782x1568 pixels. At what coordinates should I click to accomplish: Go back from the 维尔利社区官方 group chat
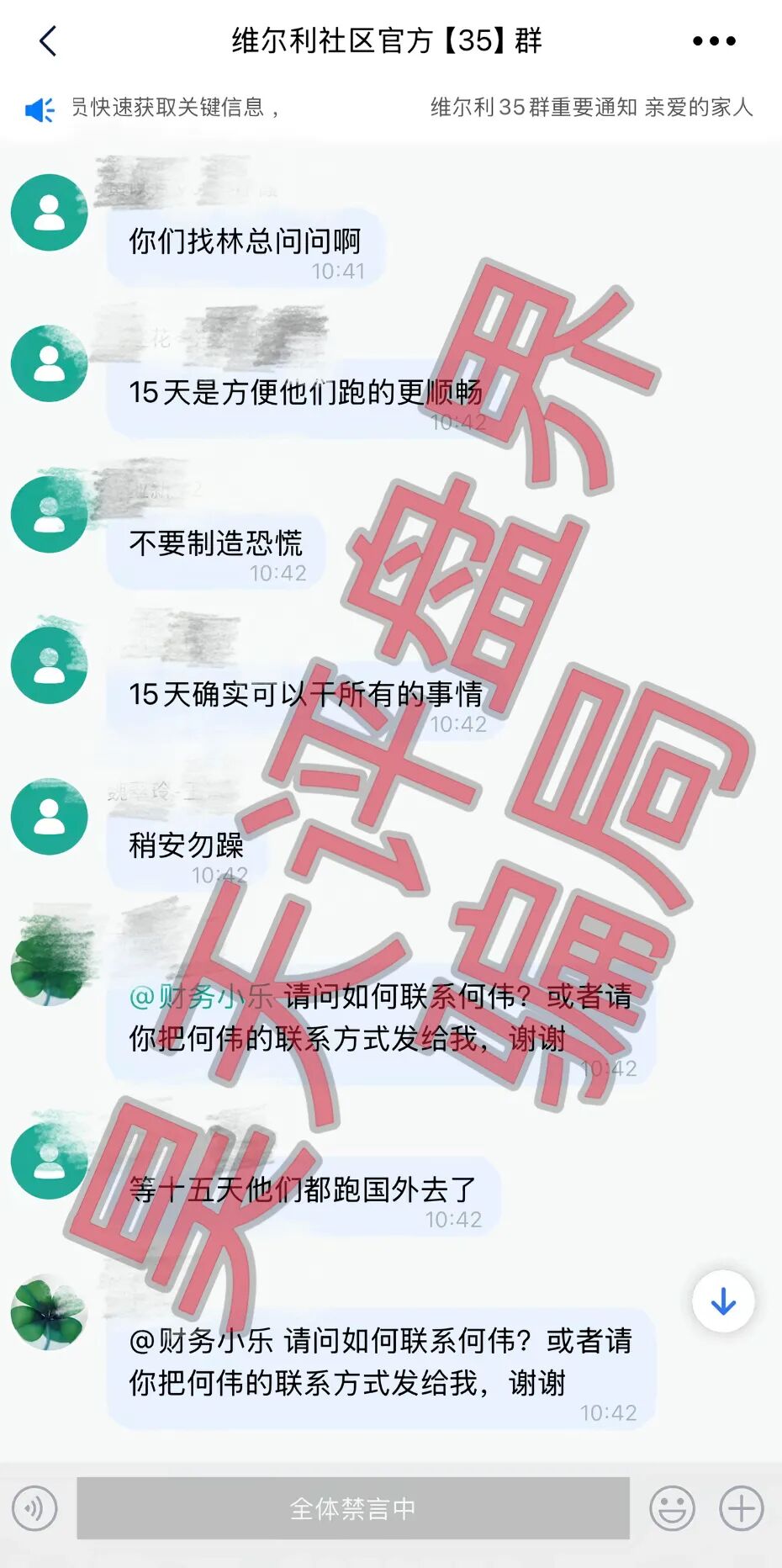(x=48, y=40)
